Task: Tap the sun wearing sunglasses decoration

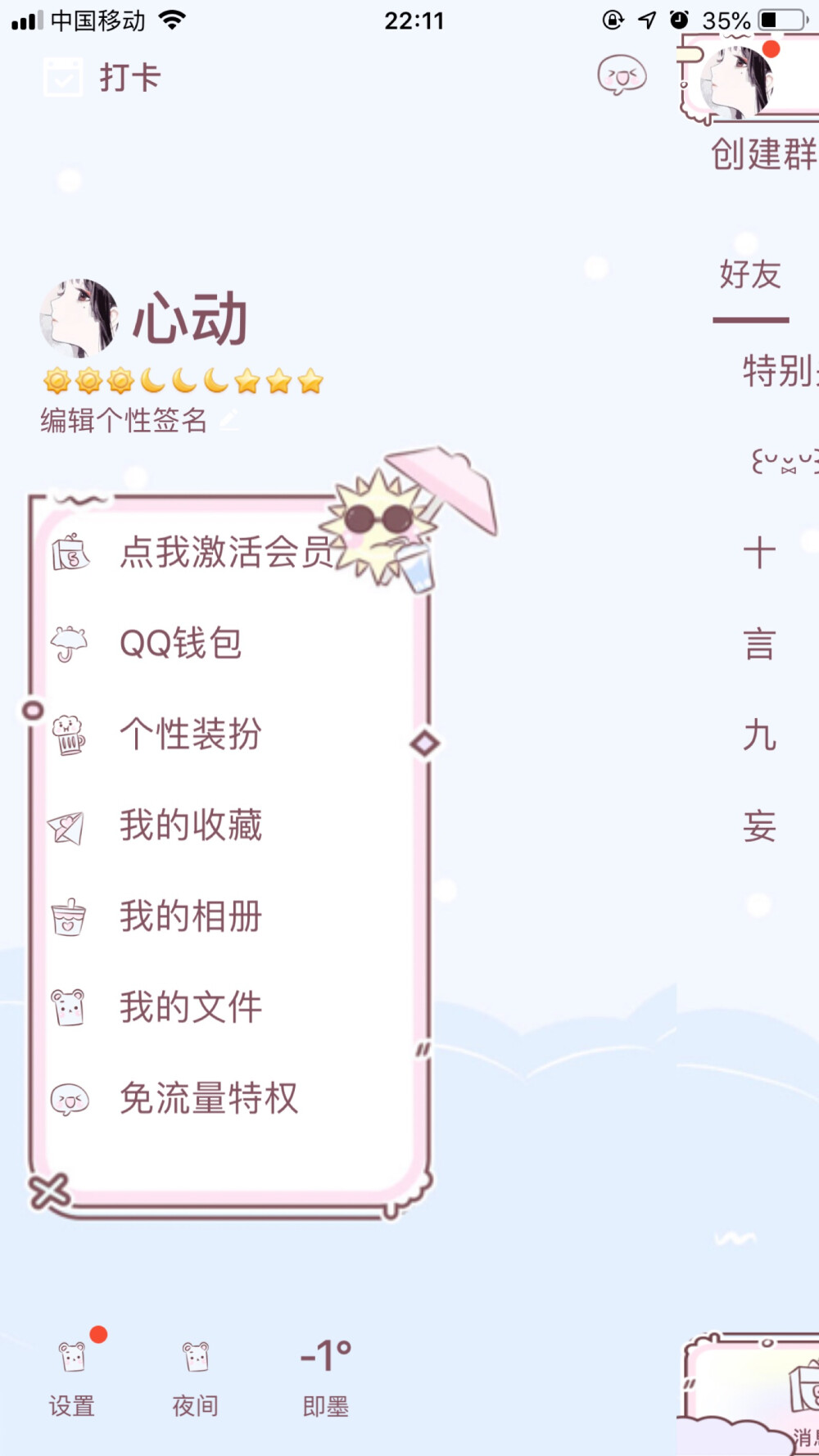Action: [381, 524]
